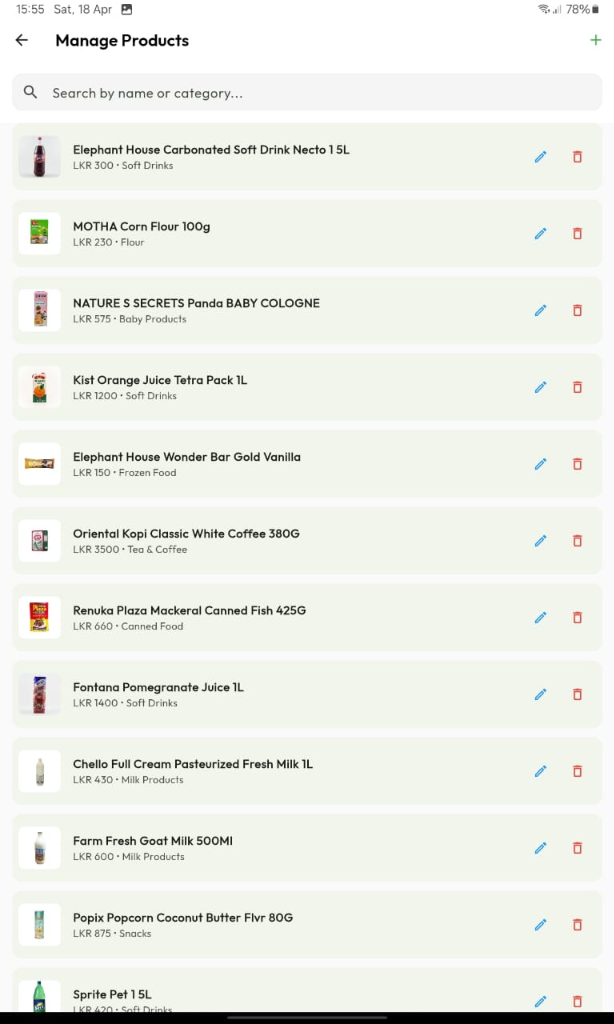The width and height of the screenshot is (614, 1024).
Task: Edit Elephant House Necto 1.5L product
Action: [540, 157]
